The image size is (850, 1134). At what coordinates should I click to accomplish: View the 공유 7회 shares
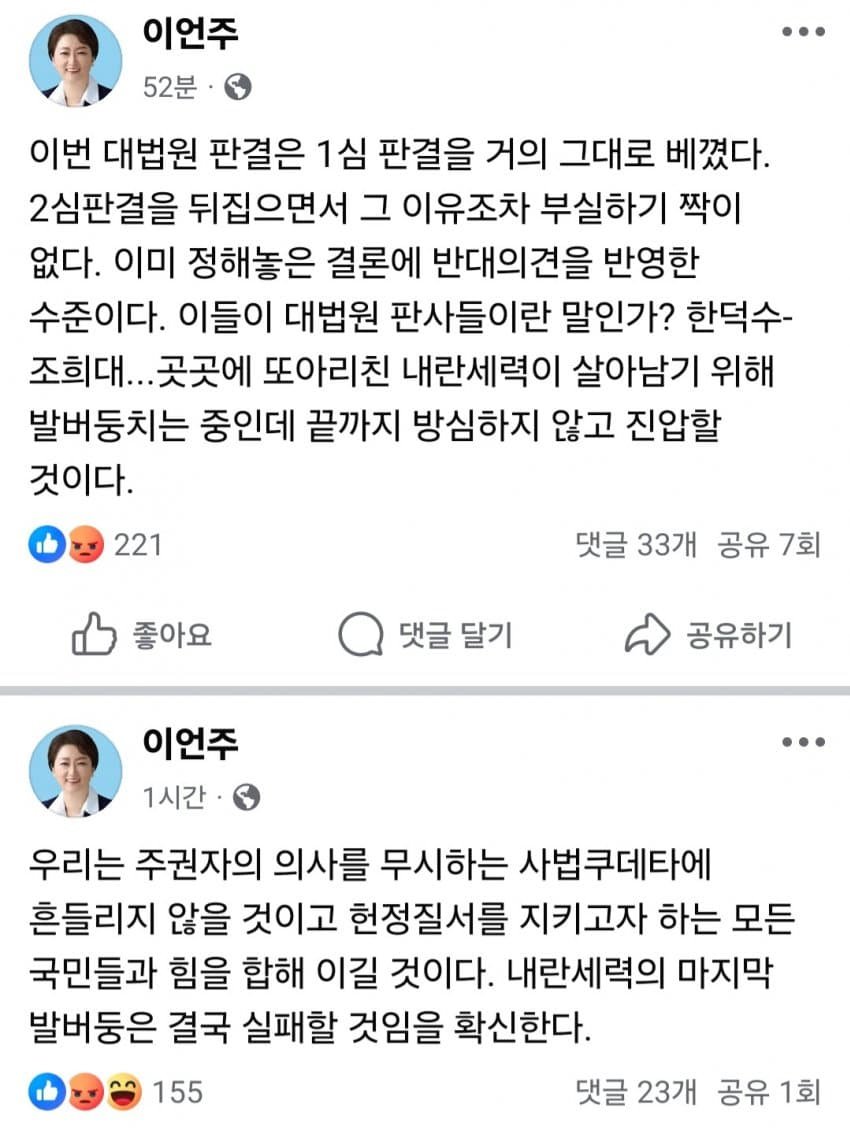[769, 545]
